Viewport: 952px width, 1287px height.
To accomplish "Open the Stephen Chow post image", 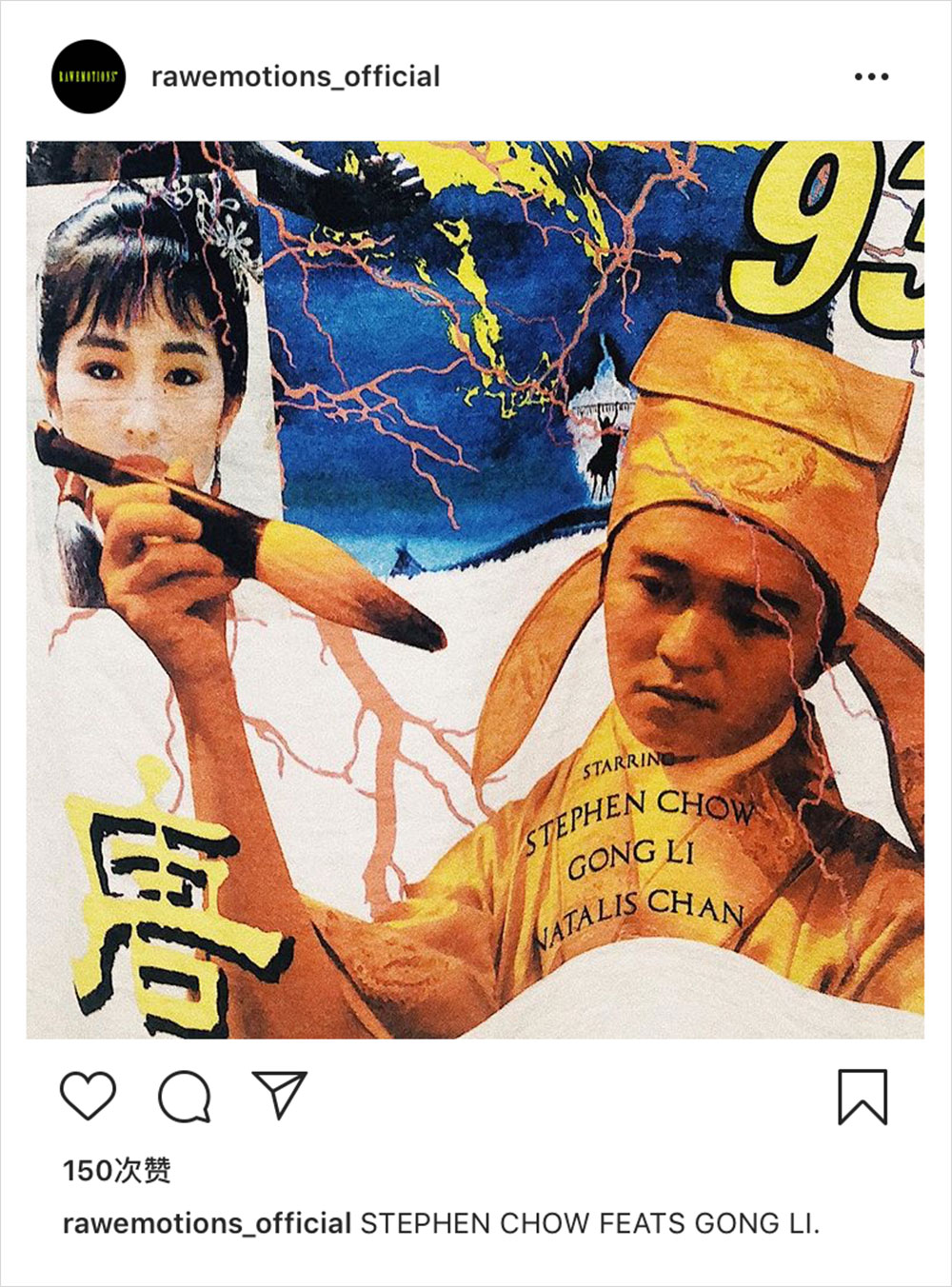I will point(475,589).
